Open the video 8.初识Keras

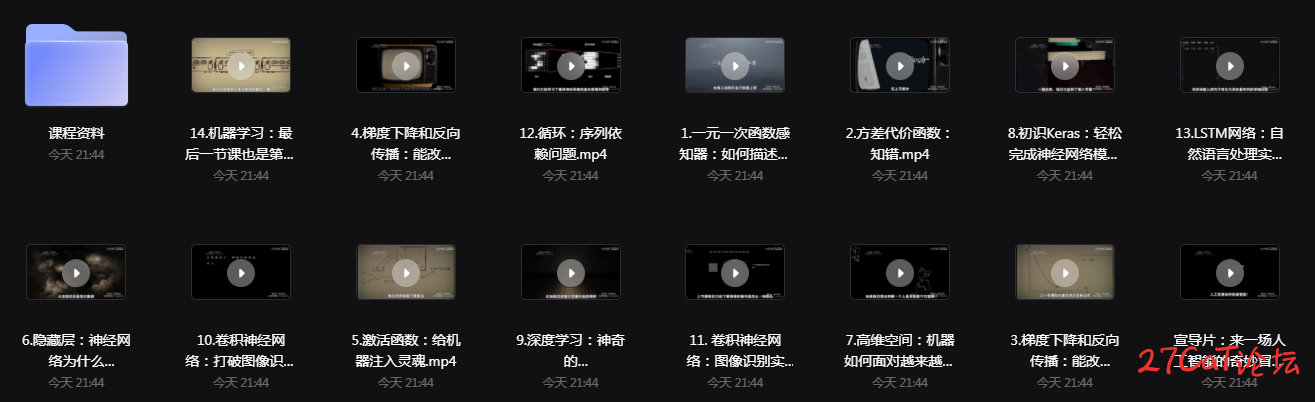[1065, 66]
